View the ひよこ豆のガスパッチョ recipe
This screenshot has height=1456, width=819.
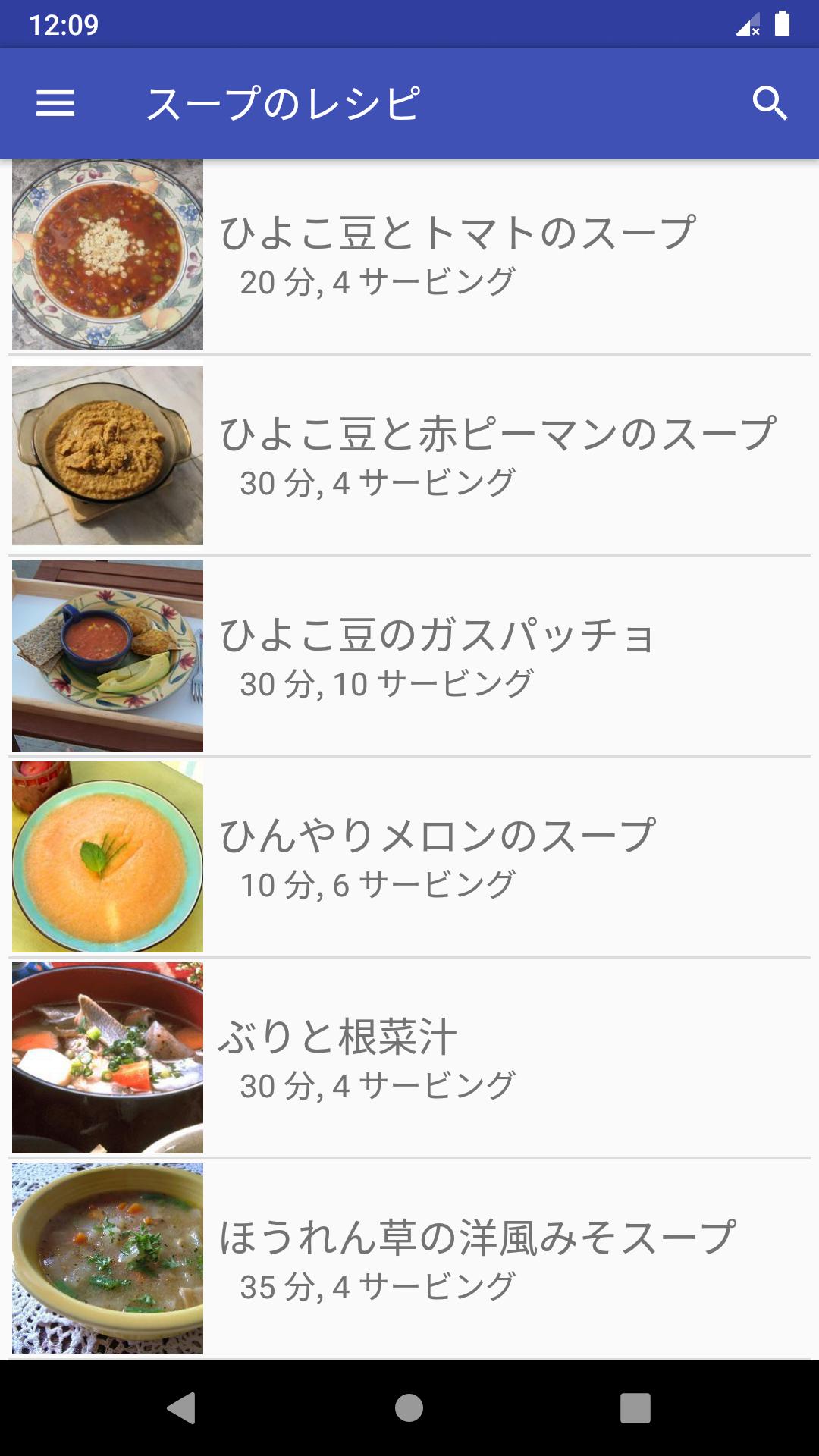409,656
